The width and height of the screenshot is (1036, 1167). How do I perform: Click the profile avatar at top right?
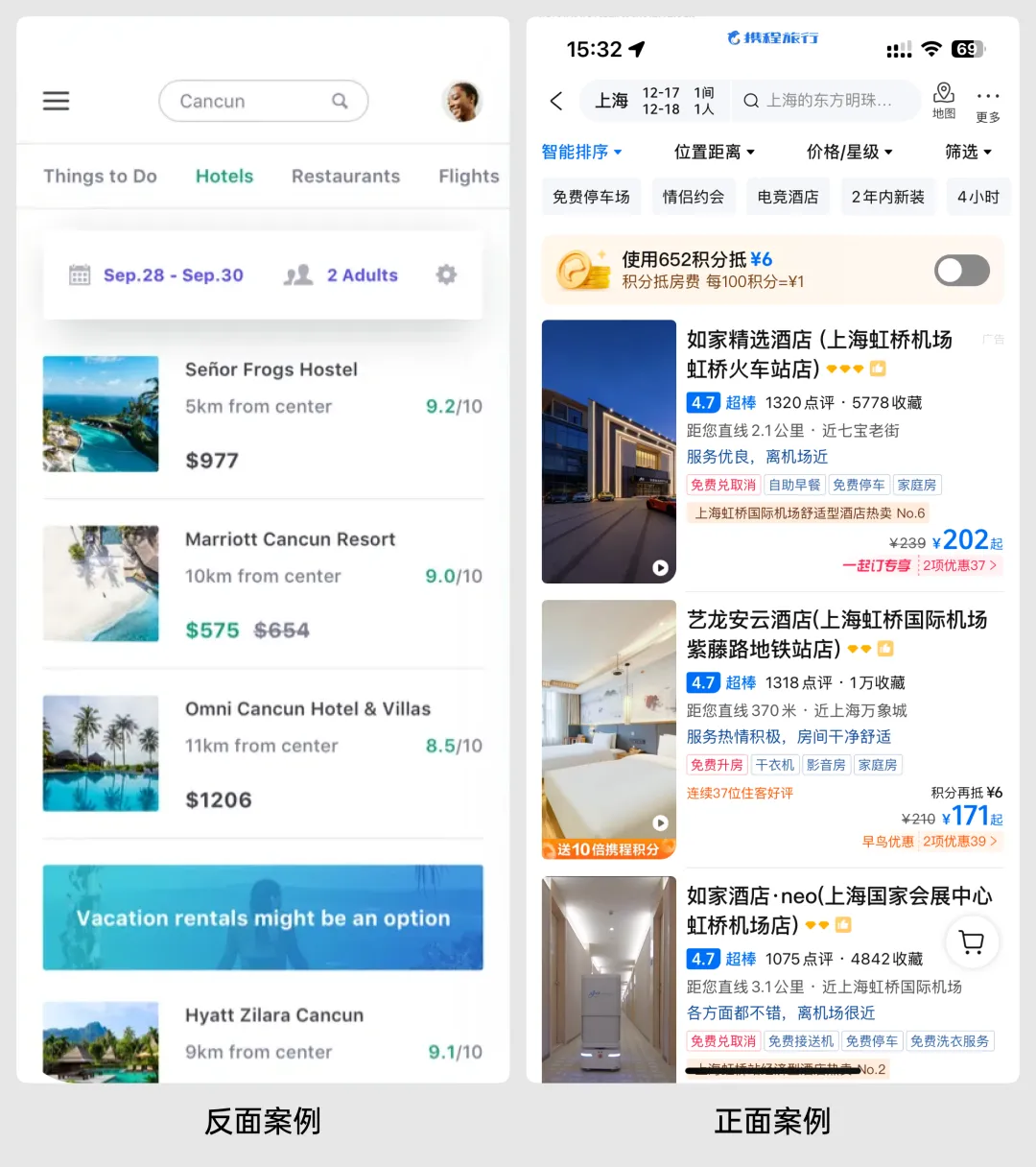(462, 100)
